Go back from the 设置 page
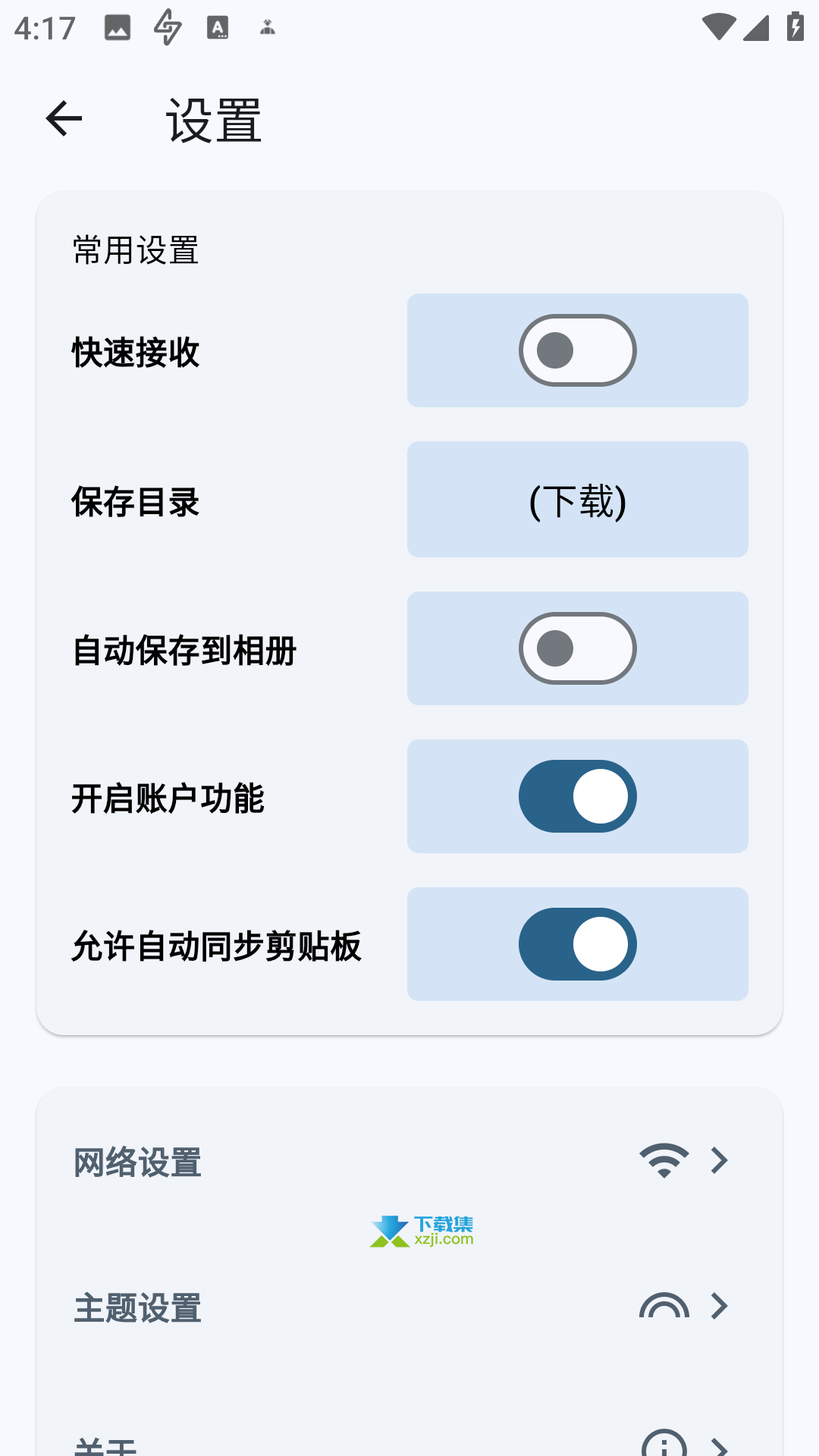The image size is (819, 1456). [x=64, y=119]
